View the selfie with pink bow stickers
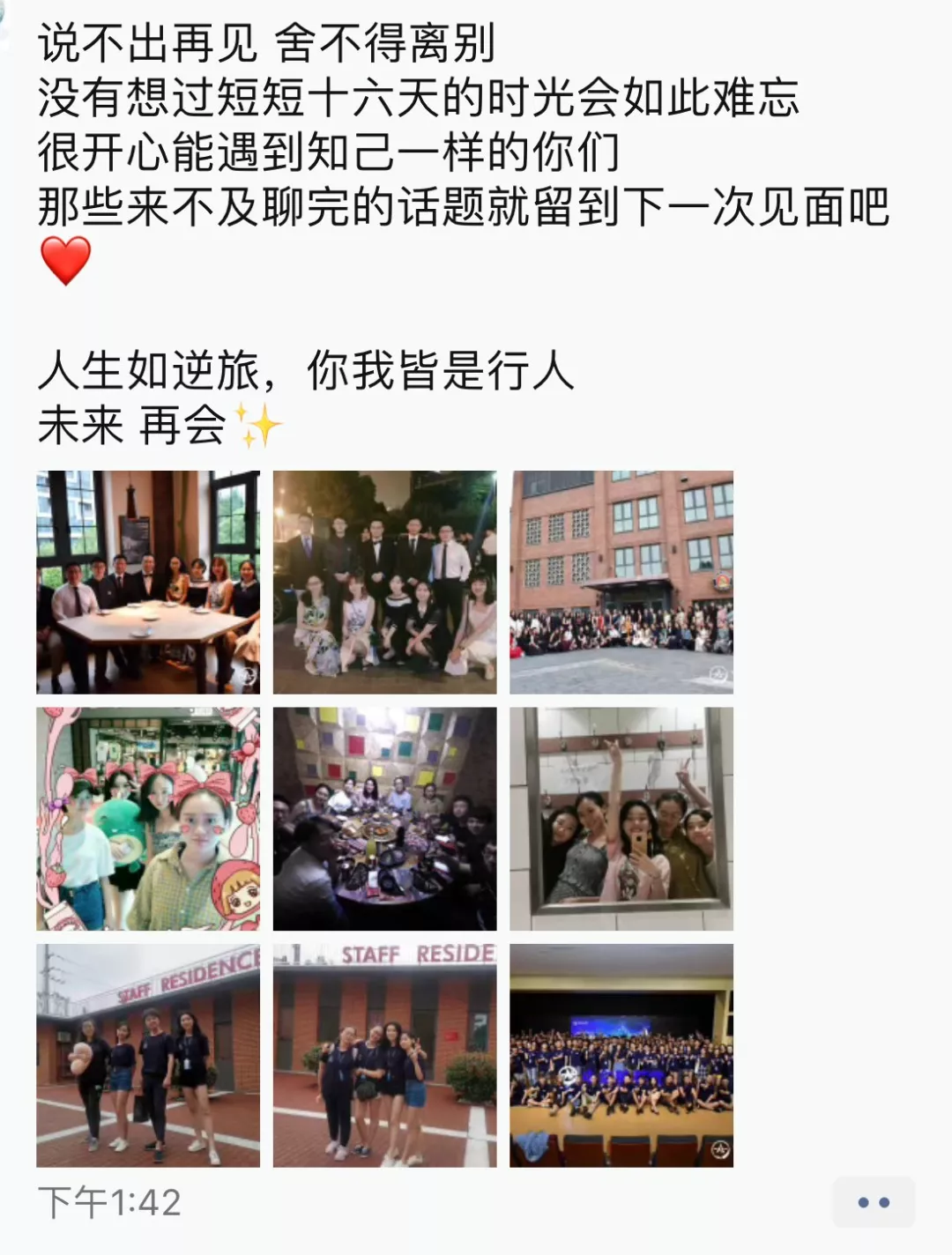The image size is (952, 1255). click(x=148, y=819)
